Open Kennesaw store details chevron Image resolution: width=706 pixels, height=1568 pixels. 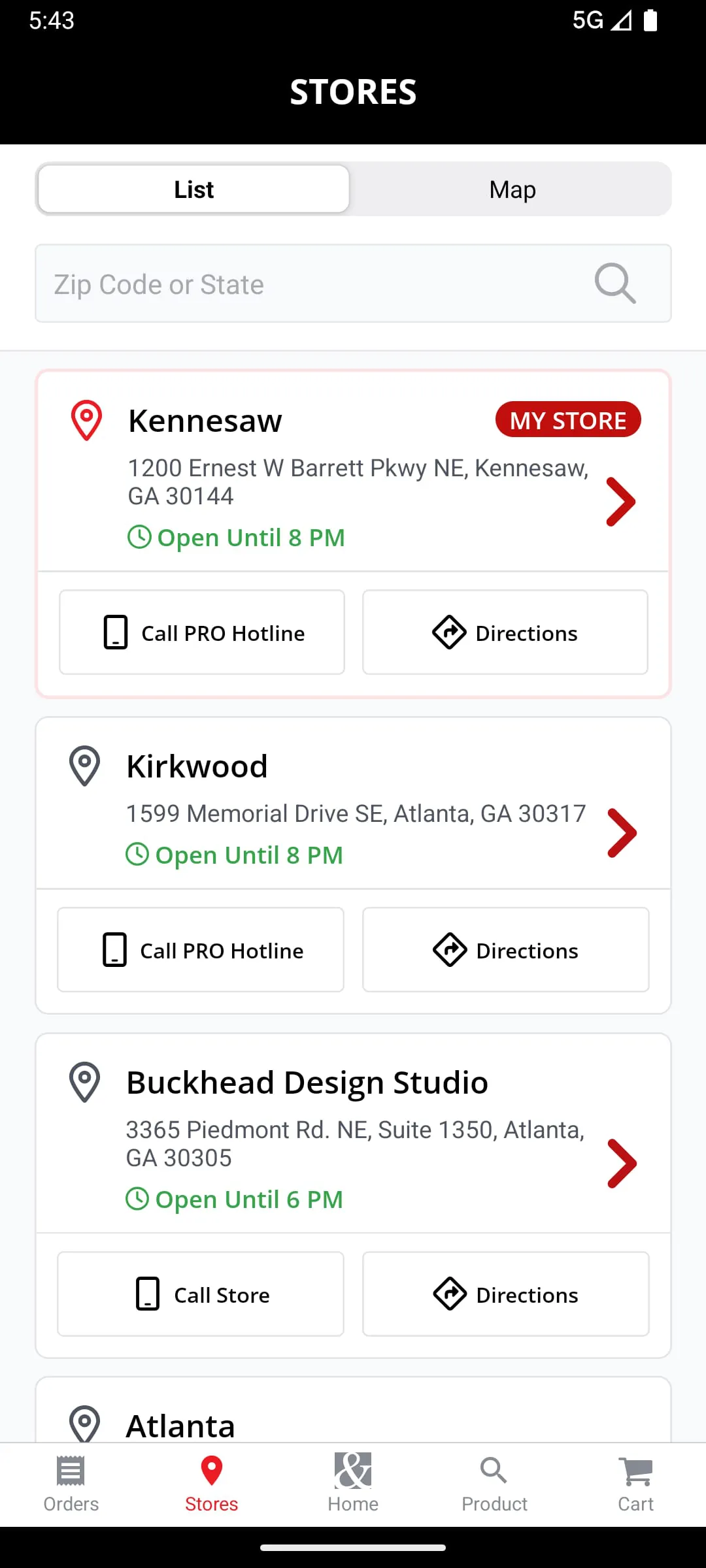[x=620, y=502]
